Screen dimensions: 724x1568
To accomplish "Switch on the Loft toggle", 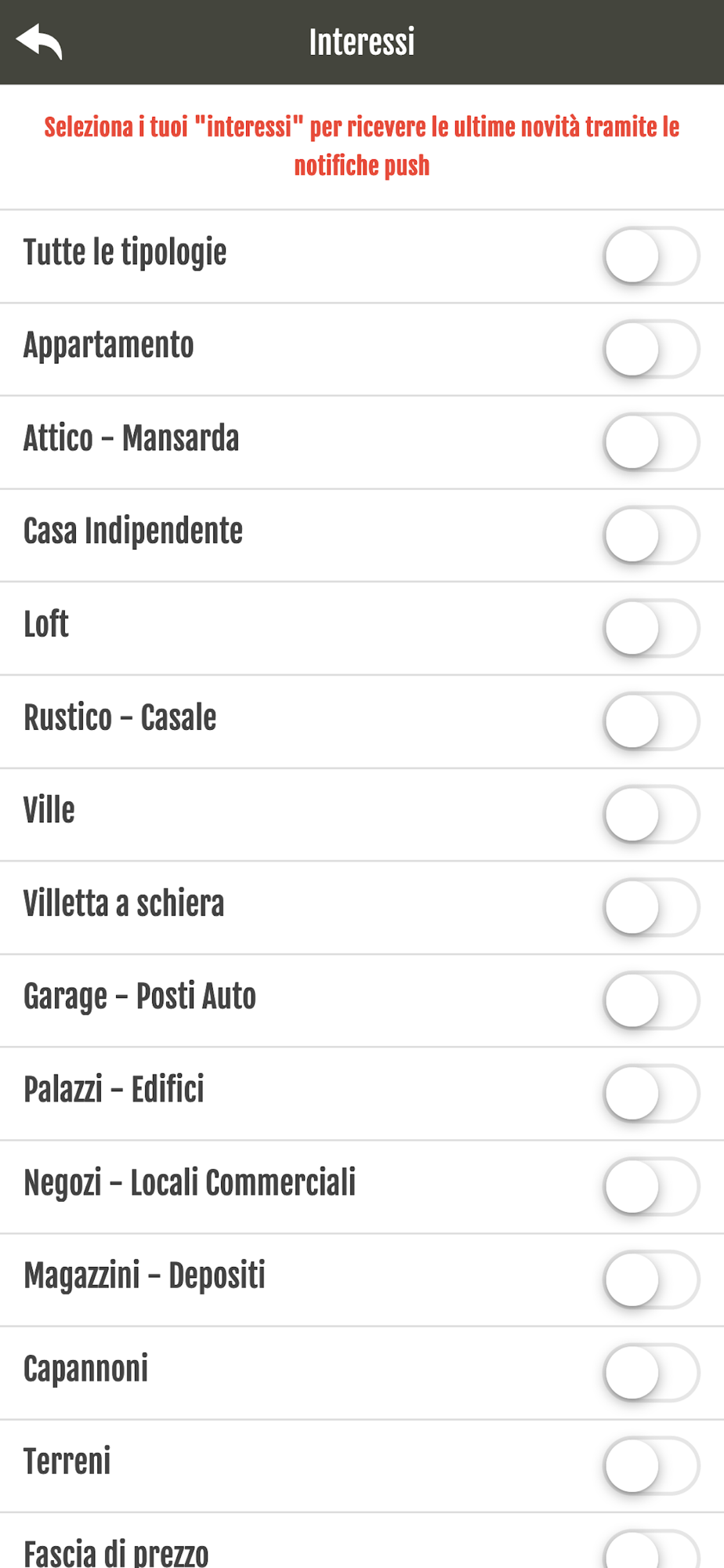I will (x=651, y=628).
